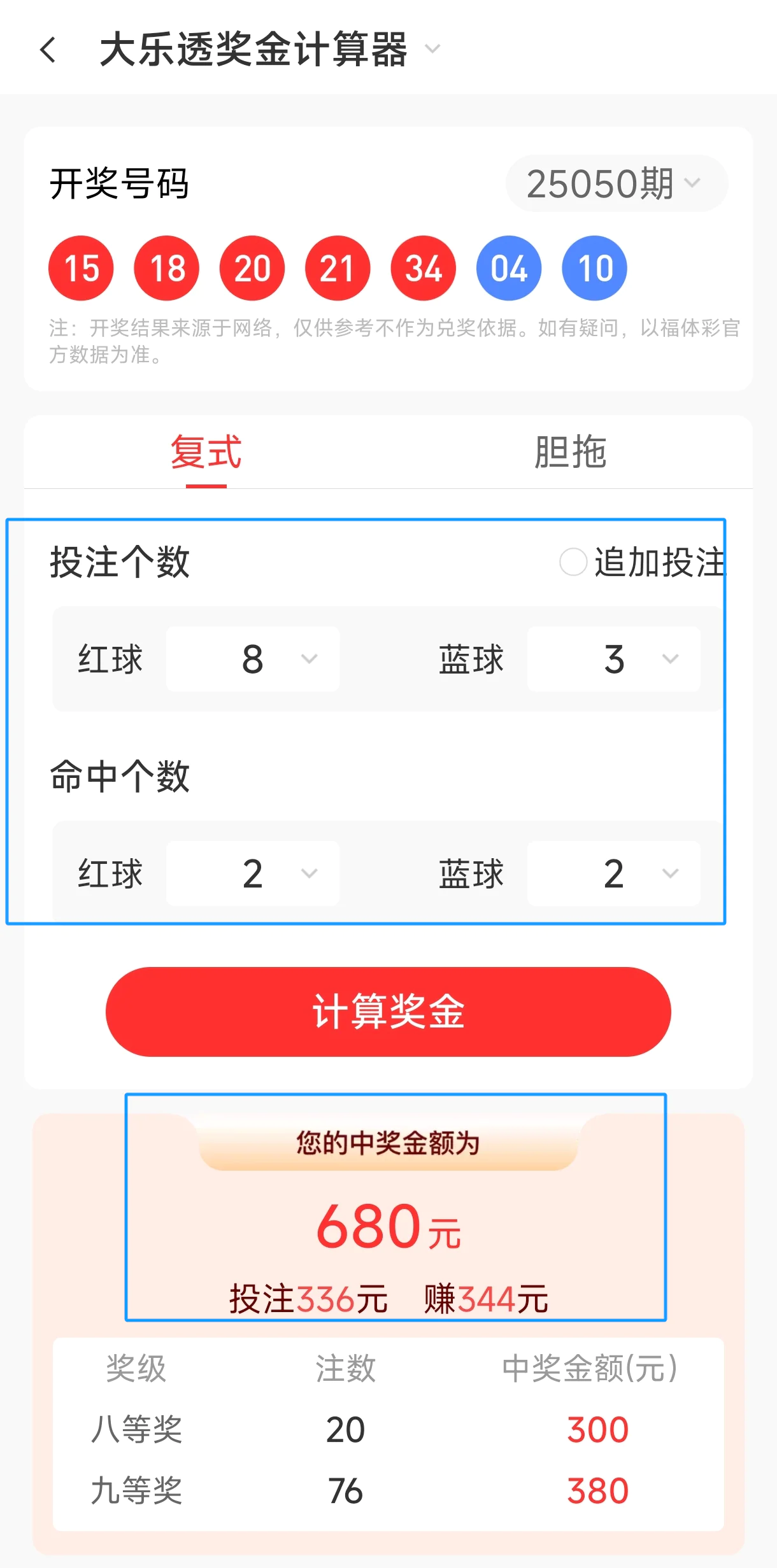777x1568 pixels.
Task: Switch to the 胆拖 tab
Action: click(570, 452)
